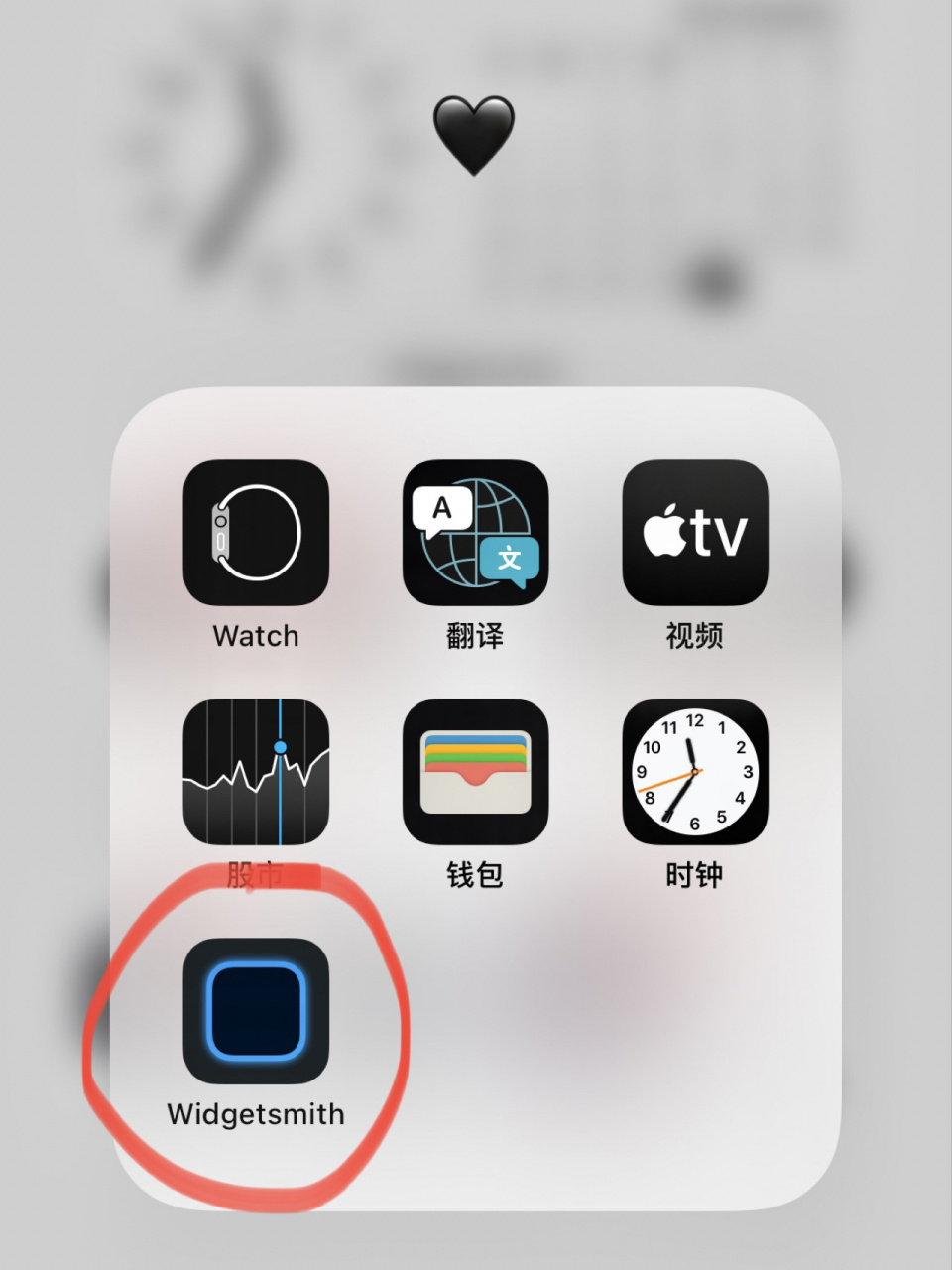Open the Widgetsmith app circled in red
Screen dimensions: 952x1270
(x=256, y=1010)
